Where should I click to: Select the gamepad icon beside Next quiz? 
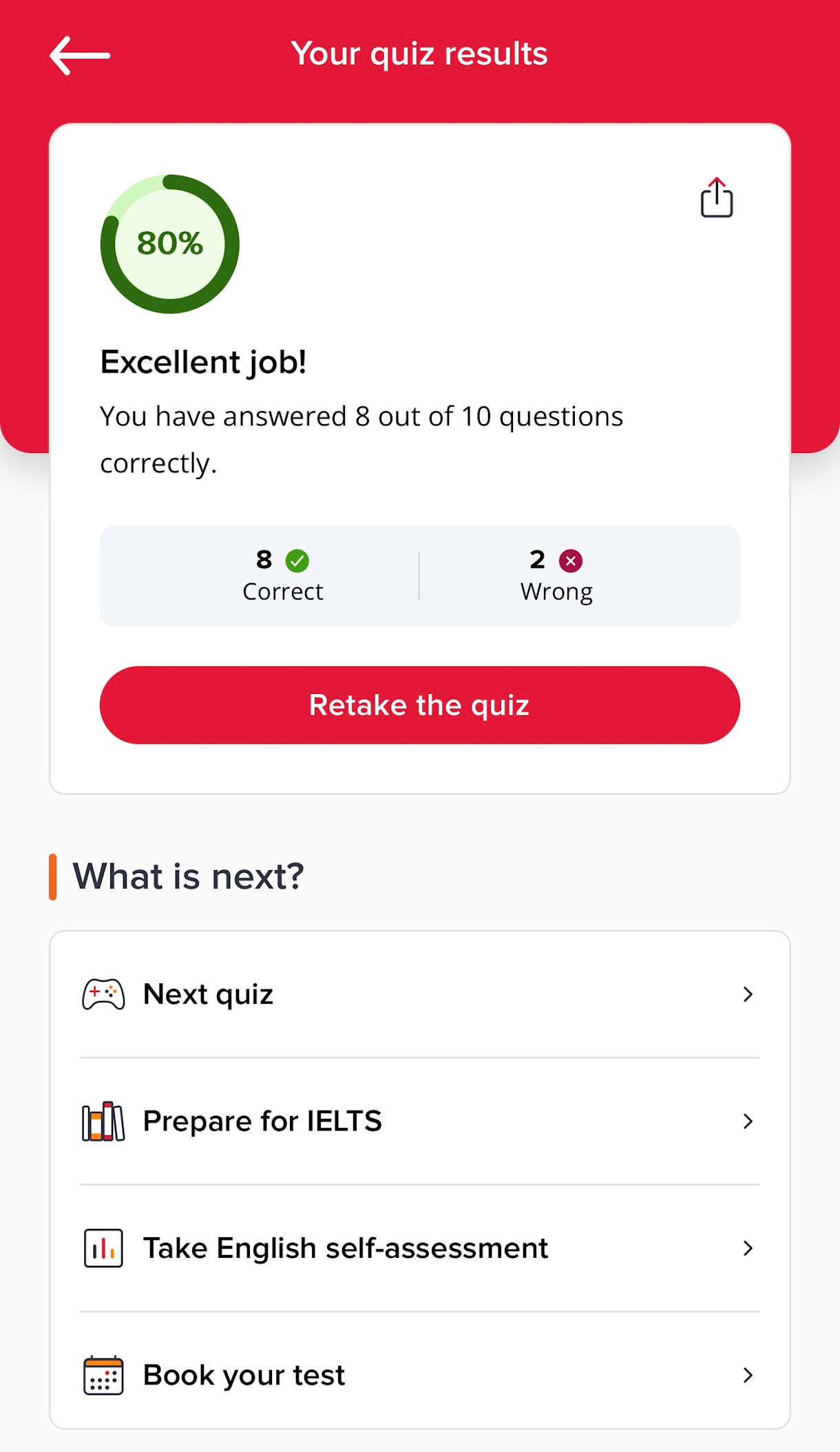[102, 993]
